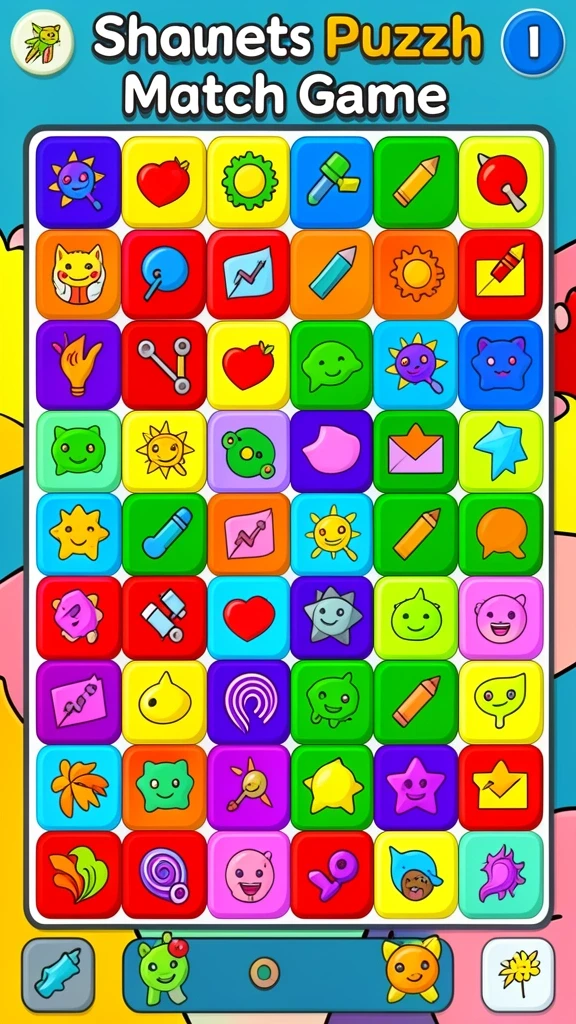Select the blue cat face tile
The width and height of the screenshot is (576, 1024).
click(x=501, y=365)
